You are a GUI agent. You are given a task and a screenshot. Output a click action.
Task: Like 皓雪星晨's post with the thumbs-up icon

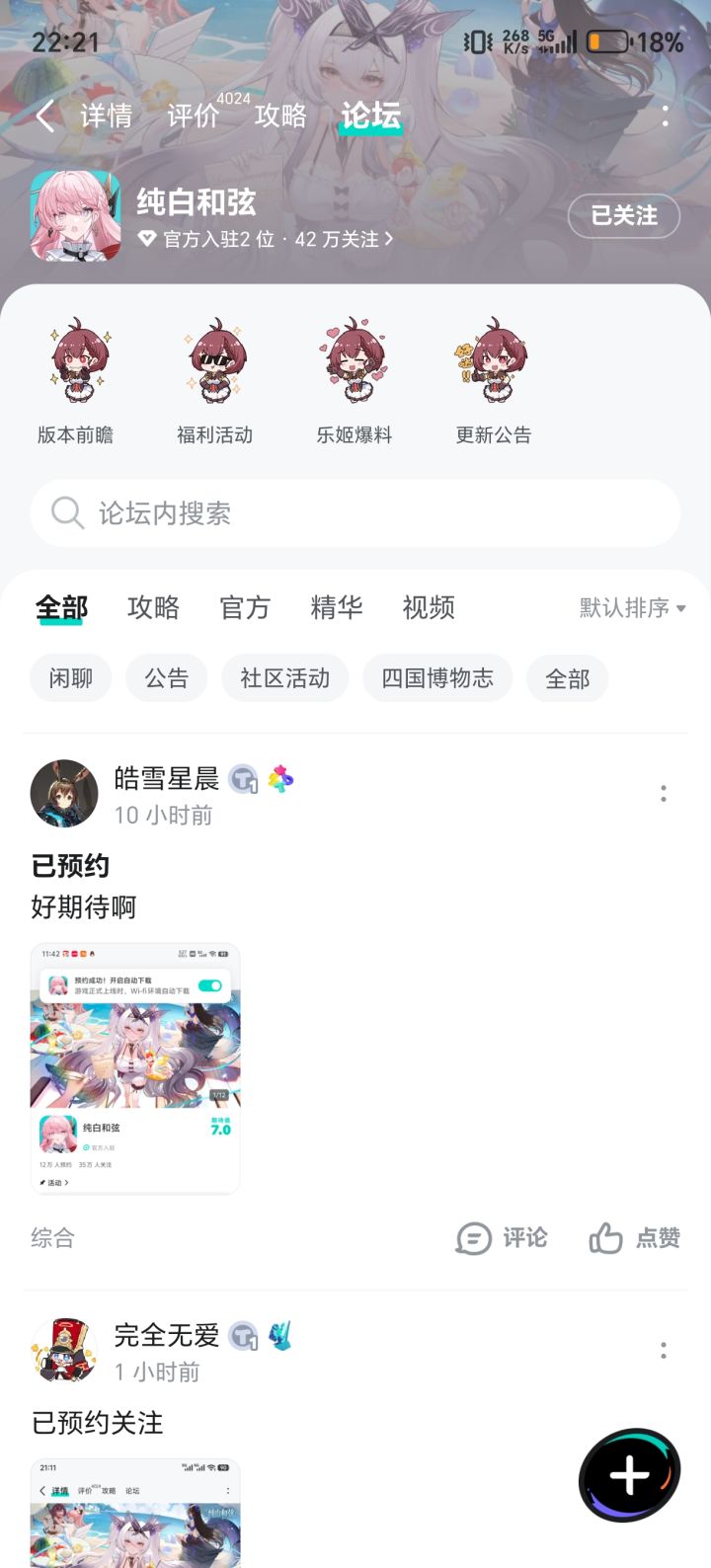pyautogui.click(x=633, y=1238)
